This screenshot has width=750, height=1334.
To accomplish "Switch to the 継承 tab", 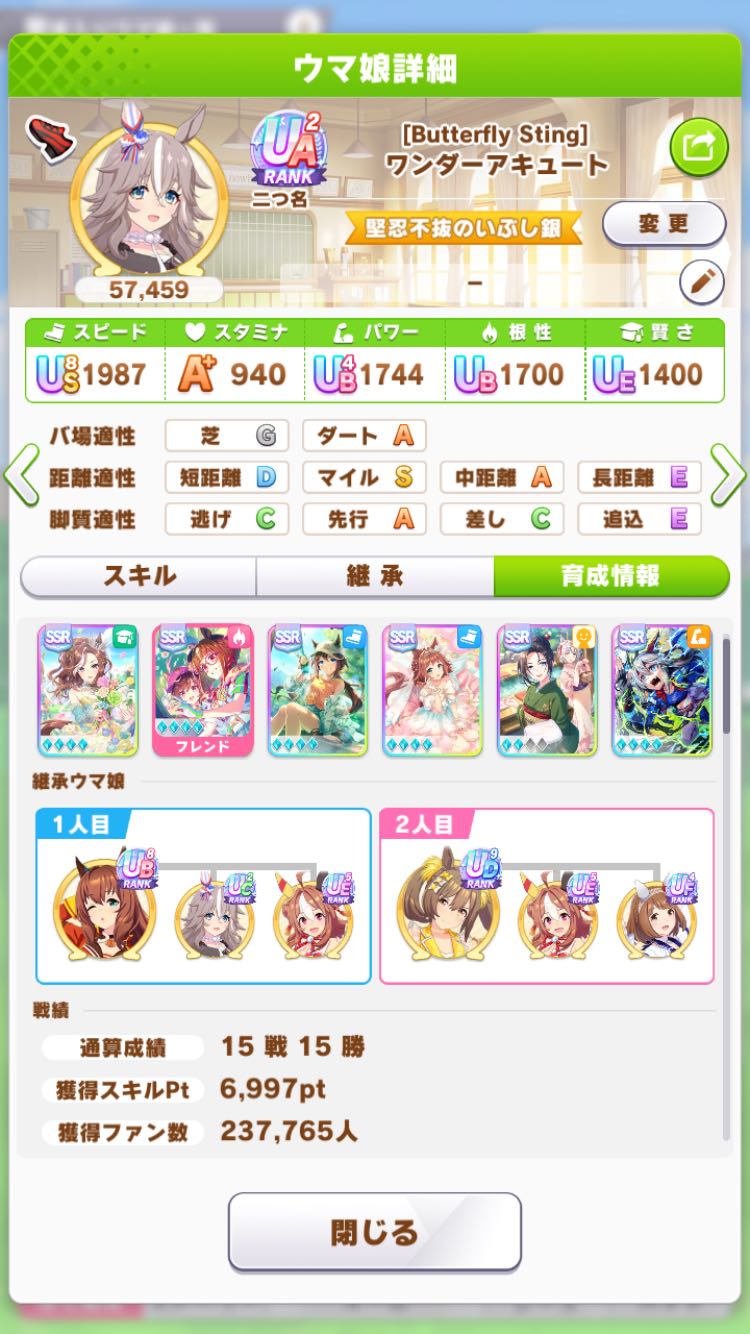I will click(375, 576).
